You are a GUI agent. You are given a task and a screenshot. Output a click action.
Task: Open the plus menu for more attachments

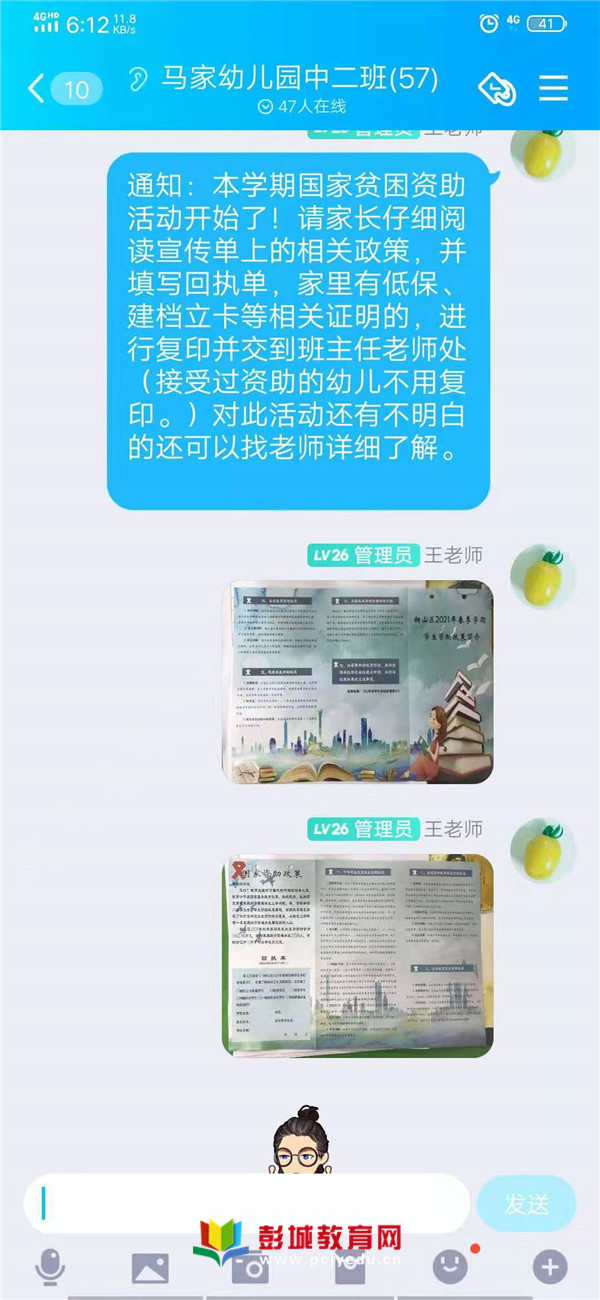point(549,1267)
